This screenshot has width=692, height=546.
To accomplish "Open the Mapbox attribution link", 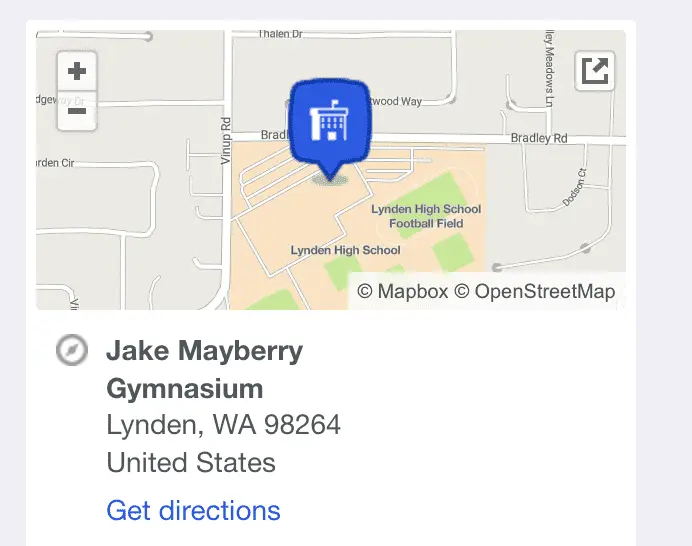I will (x=403, y=291).
